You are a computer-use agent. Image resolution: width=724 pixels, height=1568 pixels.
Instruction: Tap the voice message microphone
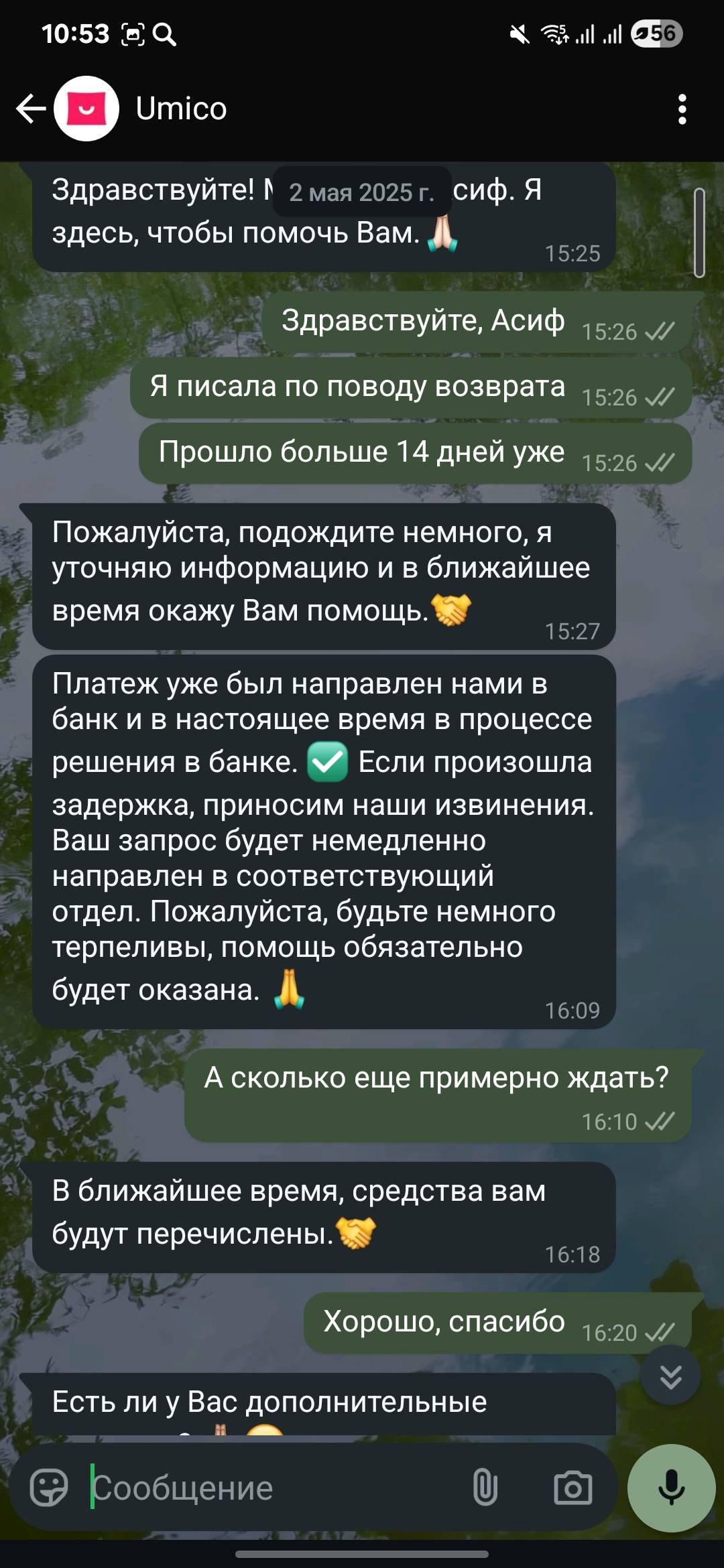(671, 1488)
